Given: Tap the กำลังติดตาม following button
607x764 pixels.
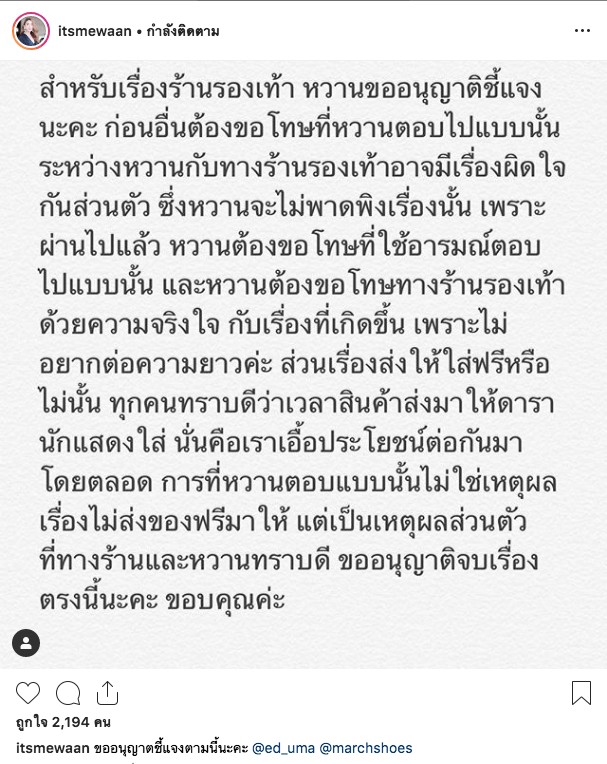Looking at the screenshot, I should click(180, 31).
